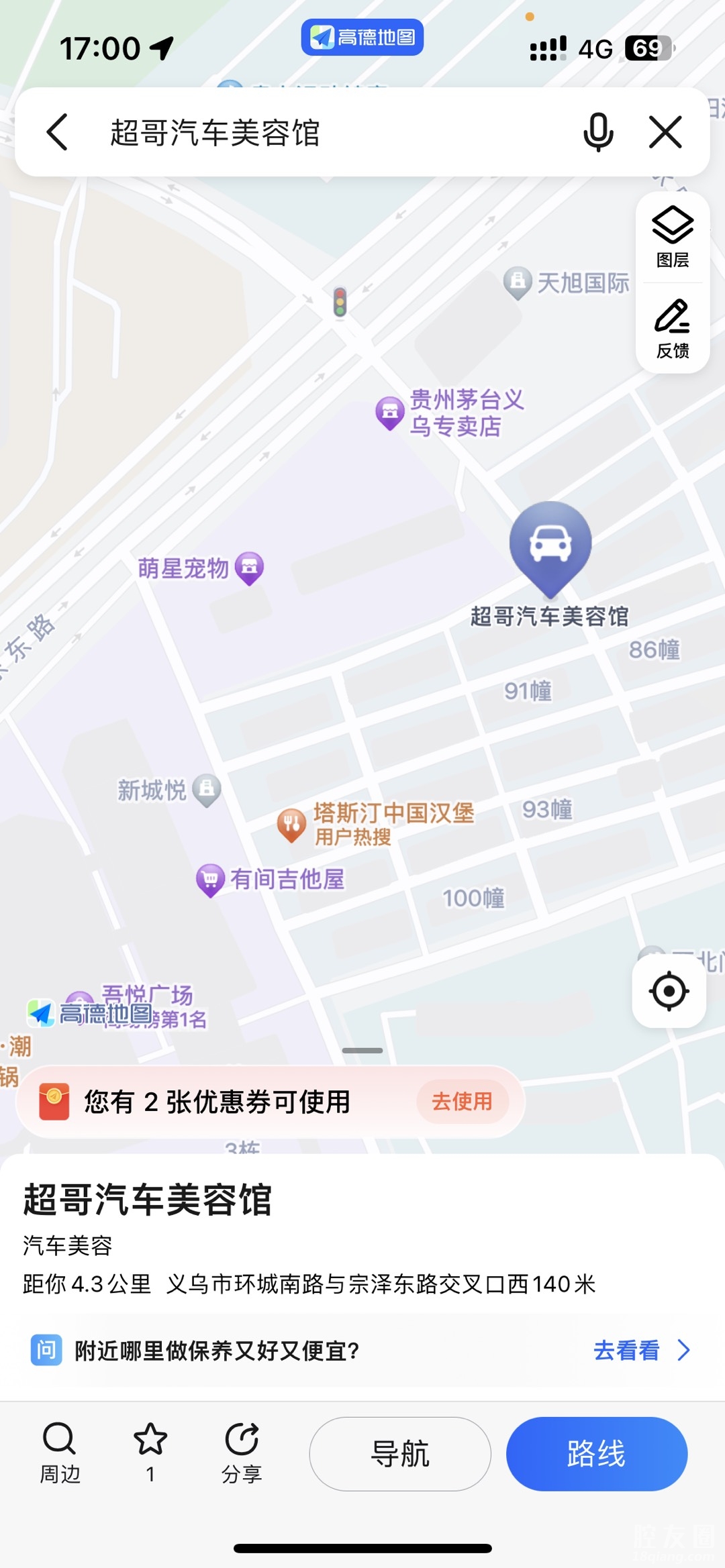Viewport: 725px width, 1568px height.
Task: Select the 有间吉他屋 map marker
Action: coord(210,879)
